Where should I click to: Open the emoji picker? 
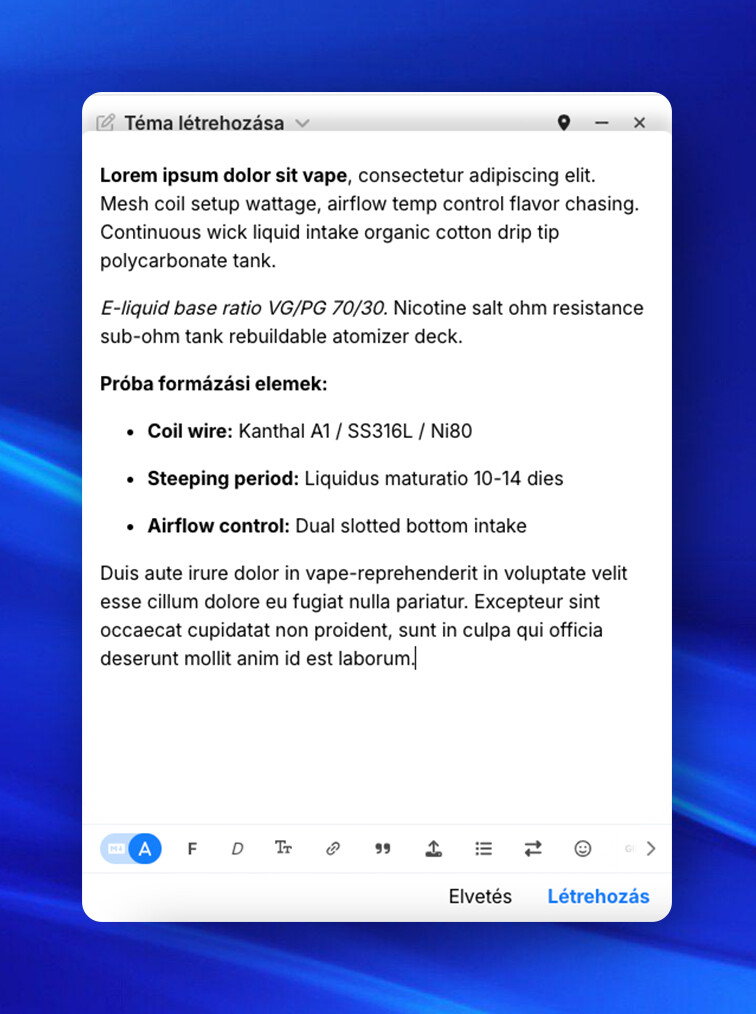[x=583, y=848]
